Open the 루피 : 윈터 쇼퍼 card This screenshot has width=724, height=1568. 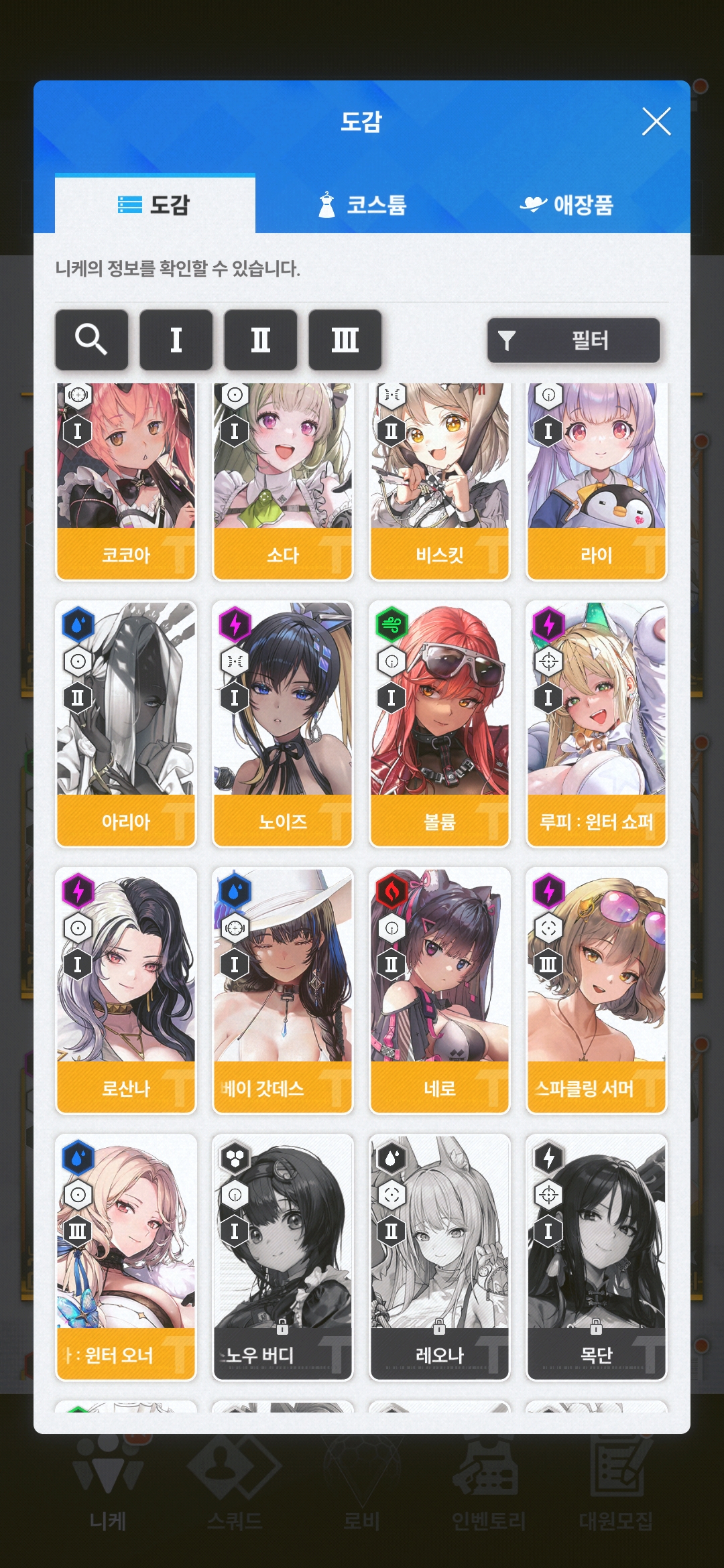coord(597,724)
